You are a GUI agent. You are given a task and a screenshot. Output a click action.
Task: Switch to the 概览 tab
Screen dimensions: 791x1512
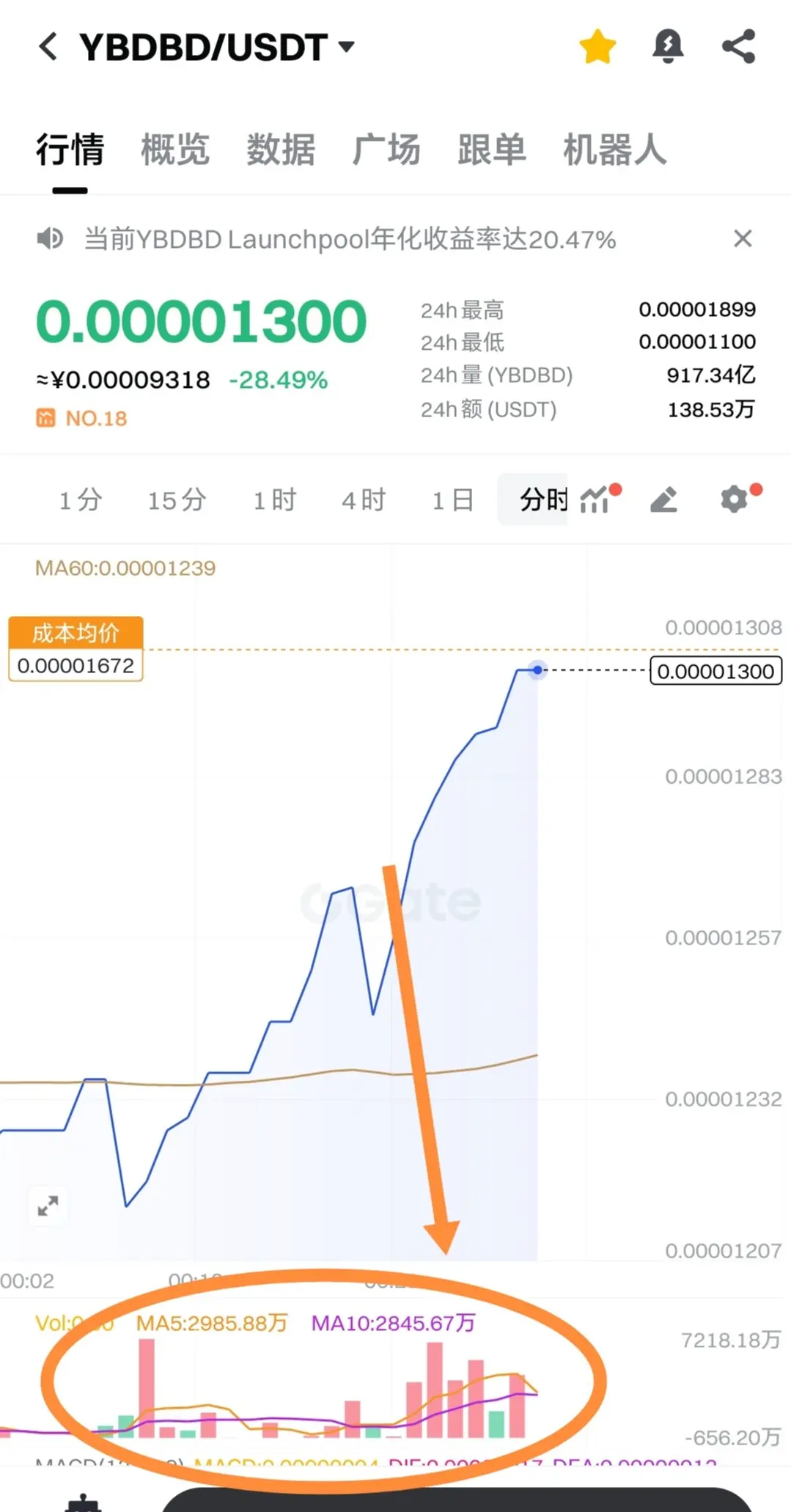[175, 150]
